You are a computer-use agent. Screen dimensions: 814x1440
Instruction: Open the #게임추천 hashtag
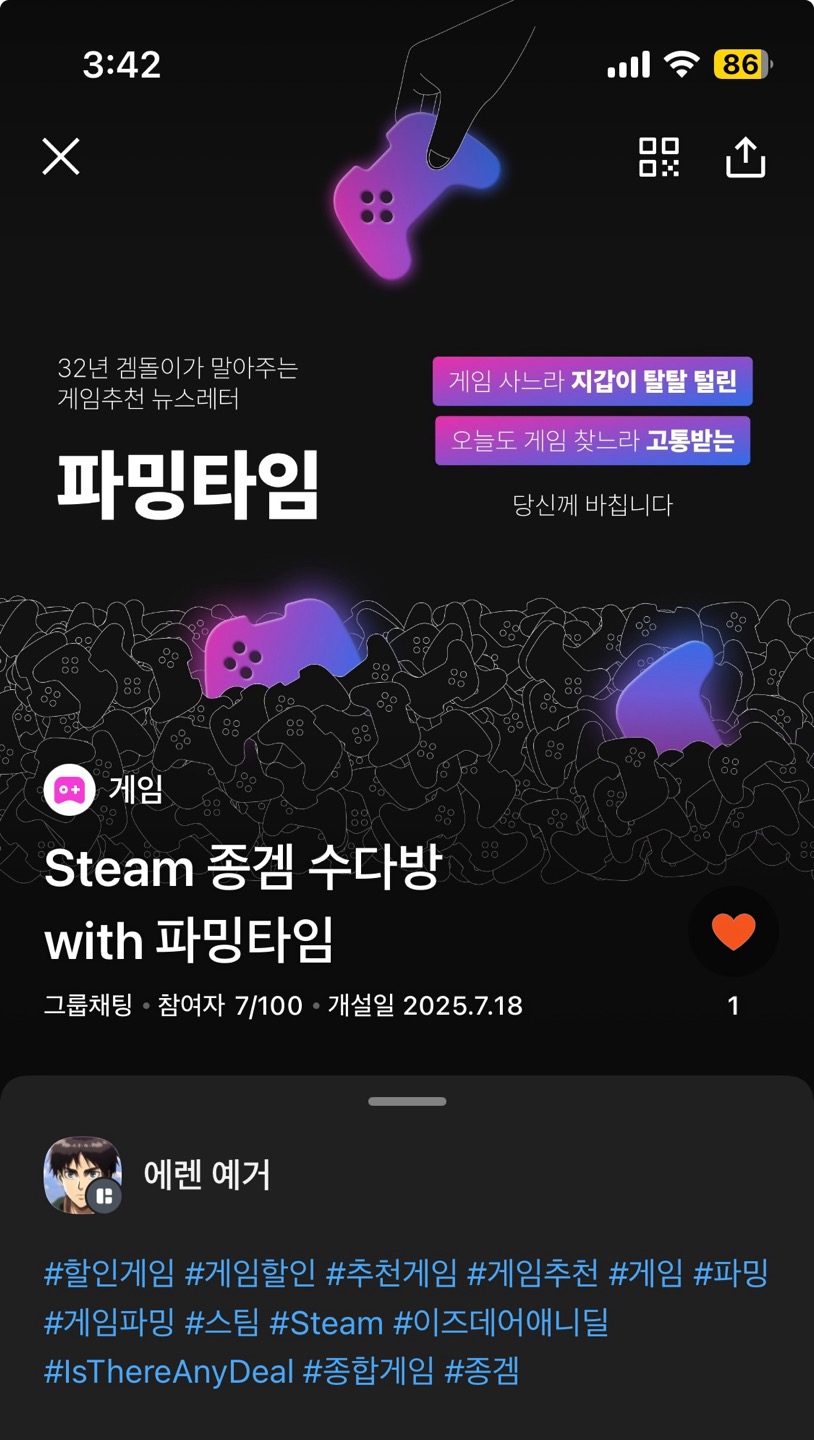(533, 1273)
